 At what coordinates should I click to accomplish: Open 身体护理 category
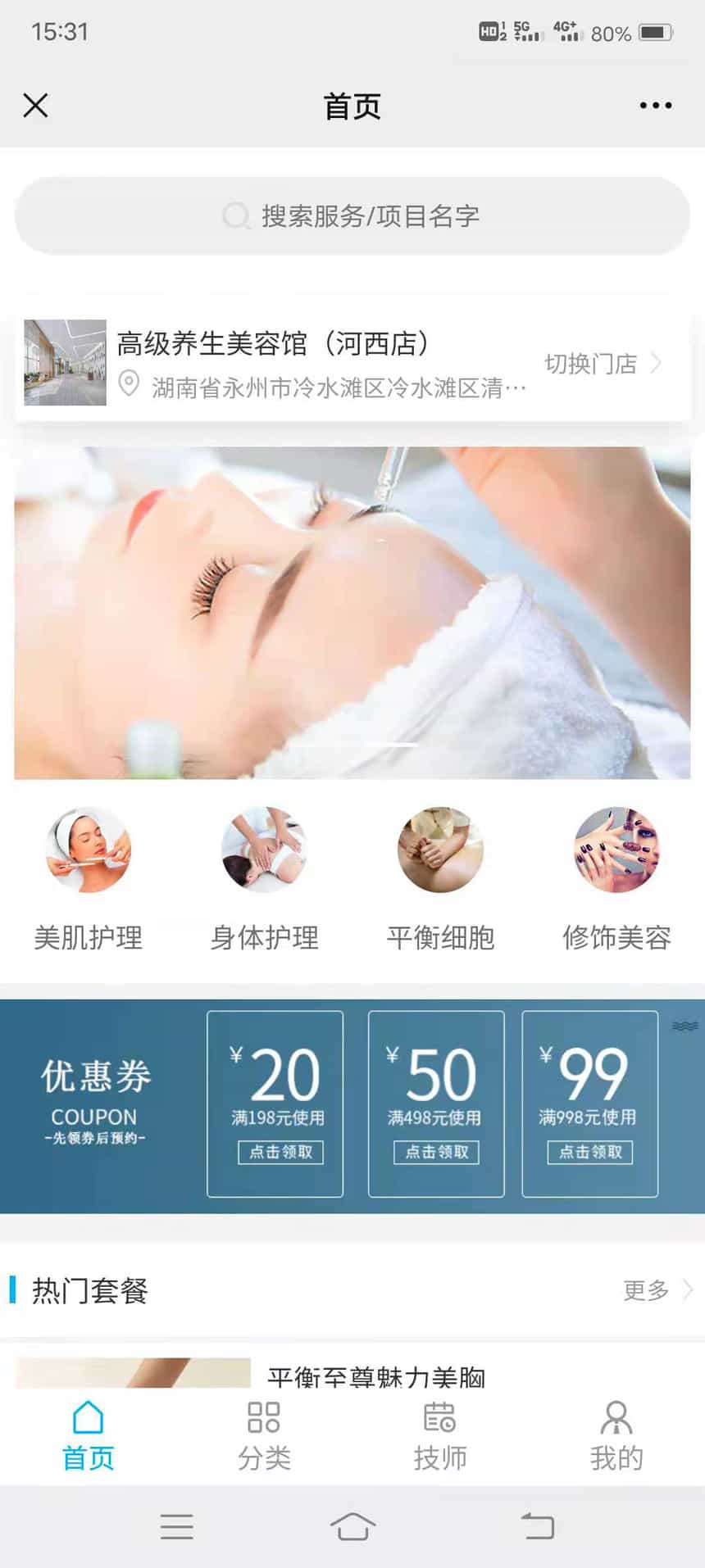click(264, 878)
